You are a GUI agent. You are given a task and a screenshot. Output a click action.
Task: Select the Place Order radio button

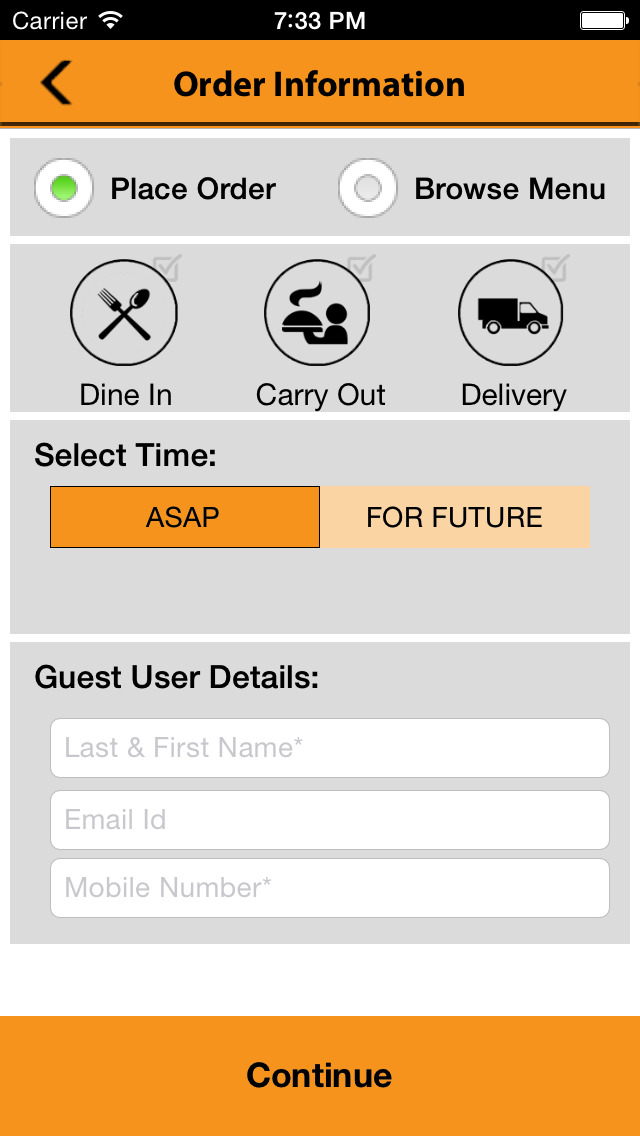click(x=63, y=188)
